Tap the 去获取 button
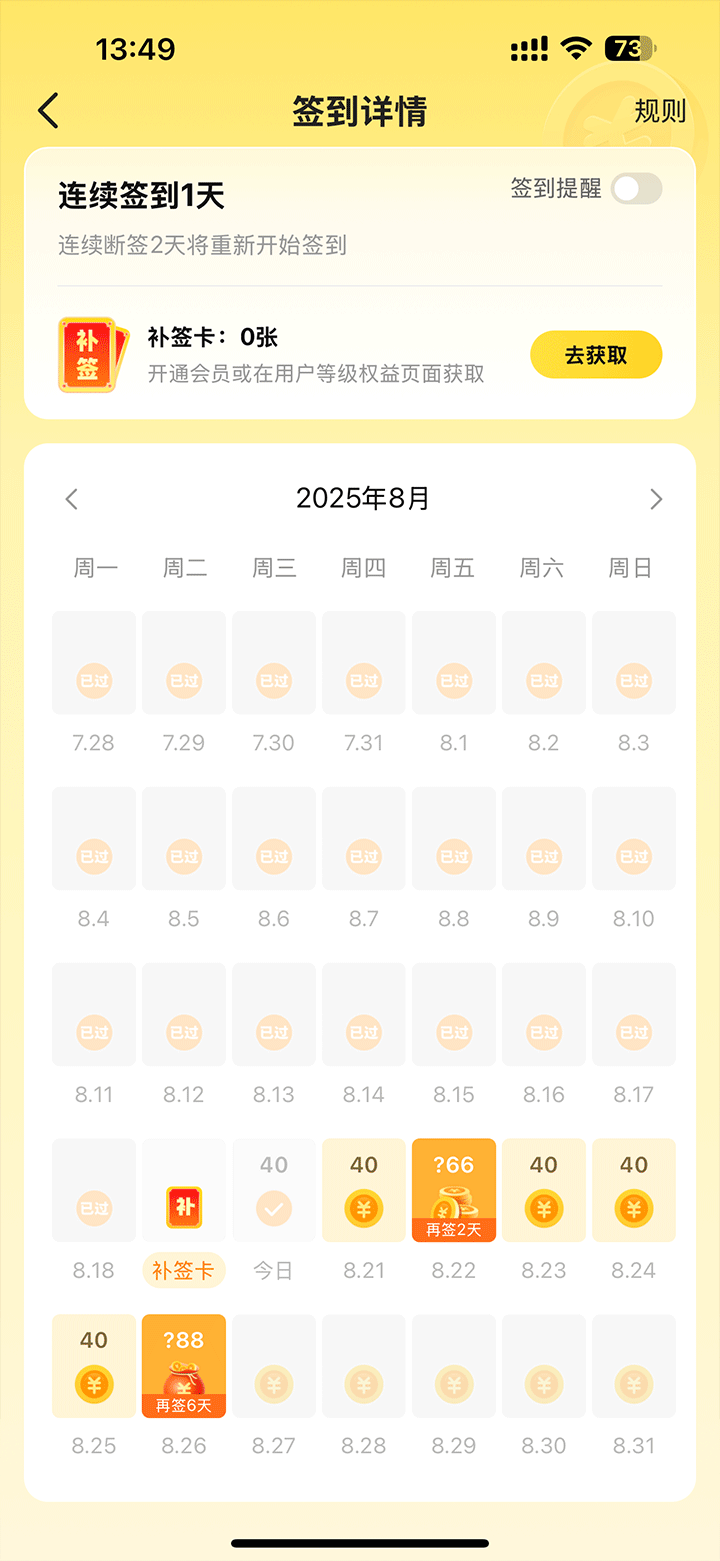The height and width of the screenshot is (1561, 720). pos(596,355)
